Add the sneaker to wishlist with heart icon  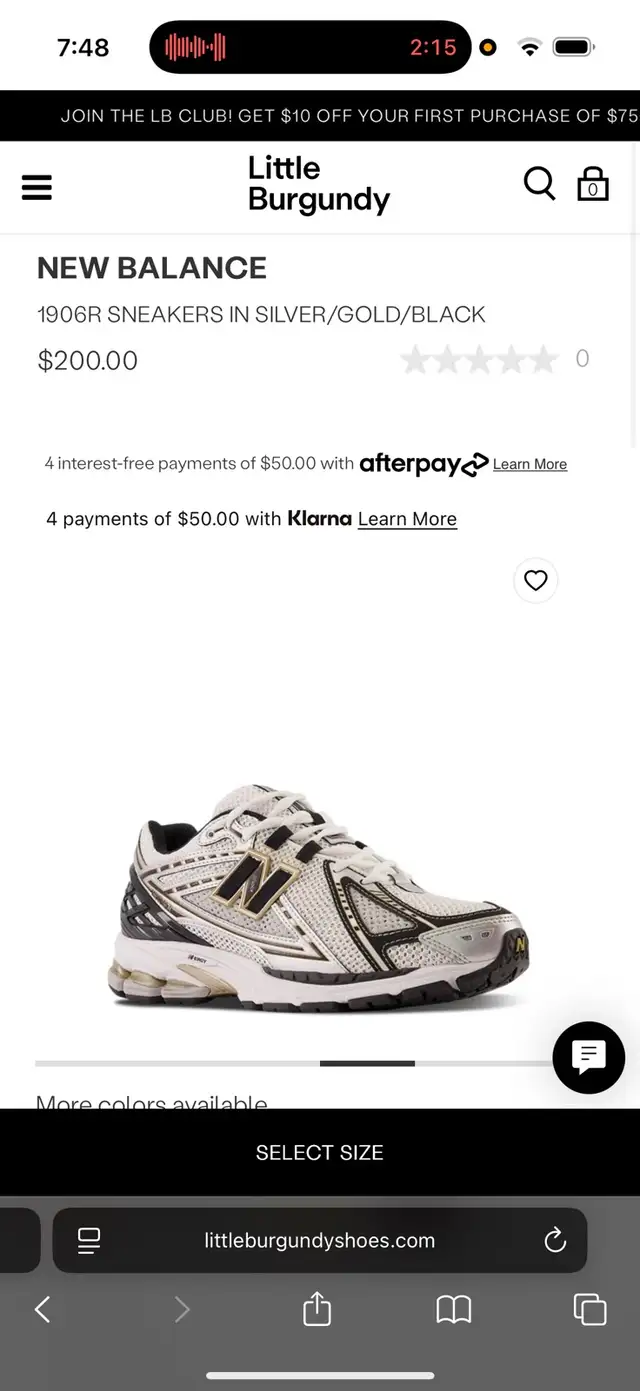click(x=536, y=580)
